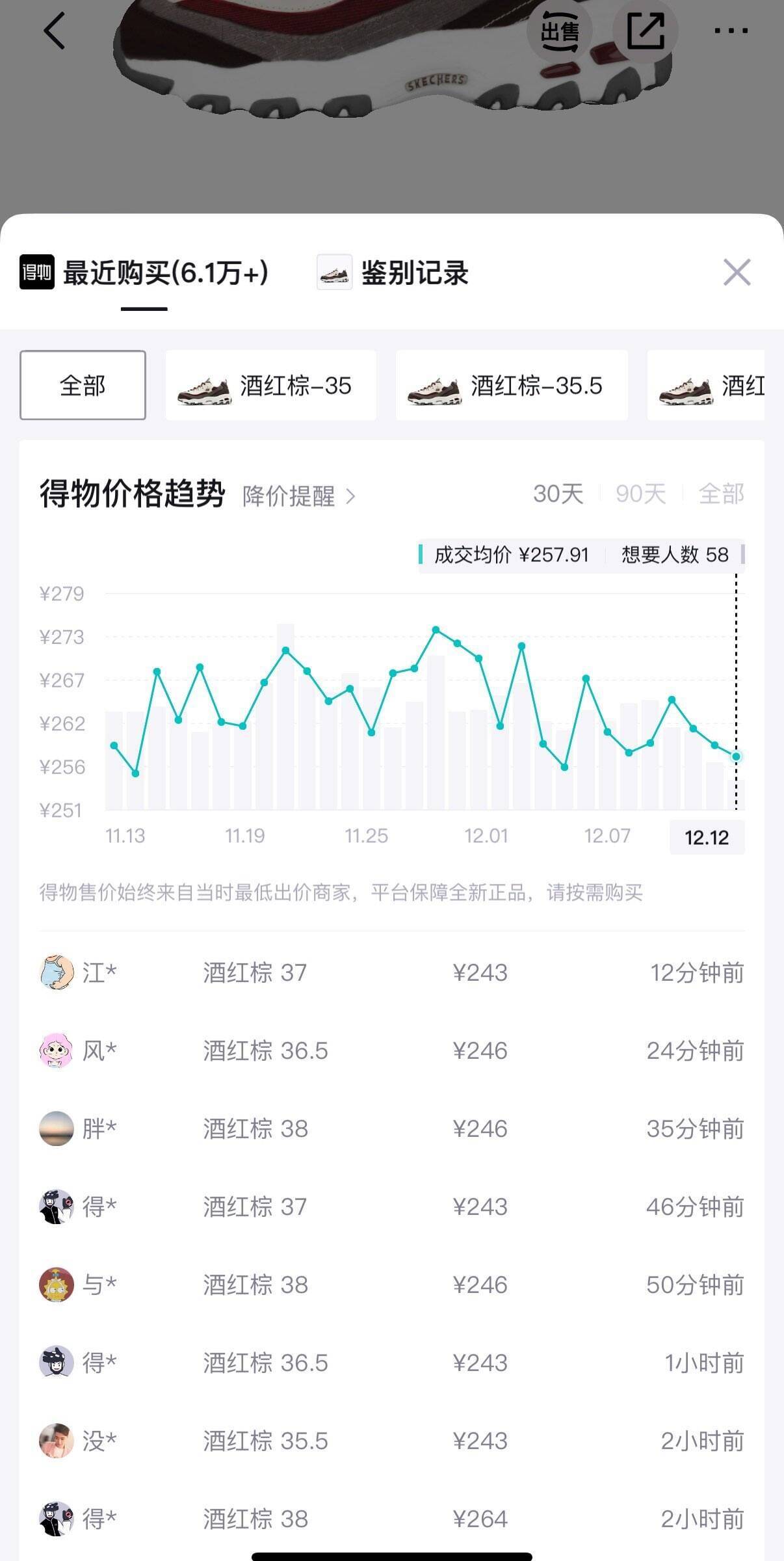Switch price trend to 90天
The image size is (784, 1561).
[x=640, y=494]
